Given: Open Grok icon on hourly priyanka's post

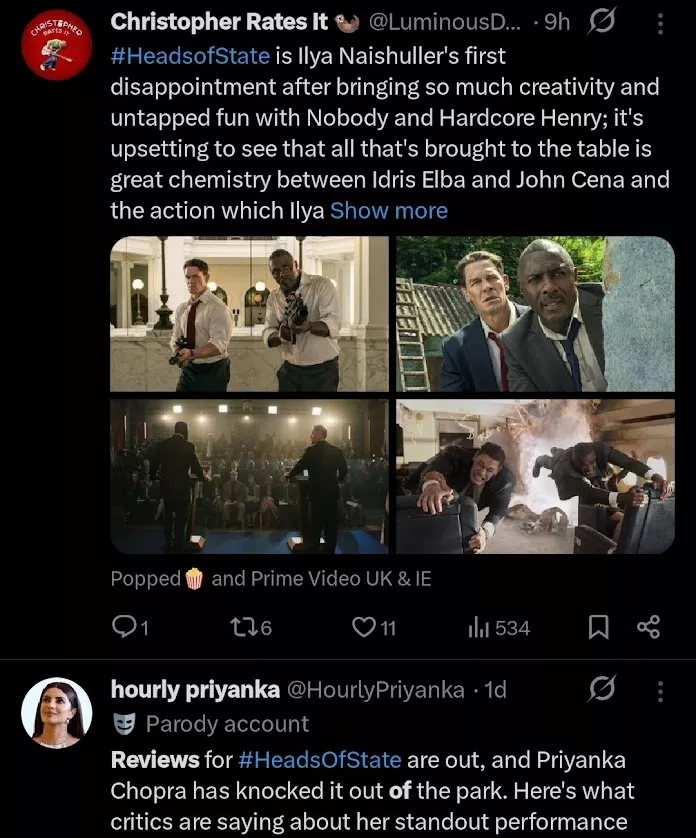Looking at the screenshot, I should 602,690.
